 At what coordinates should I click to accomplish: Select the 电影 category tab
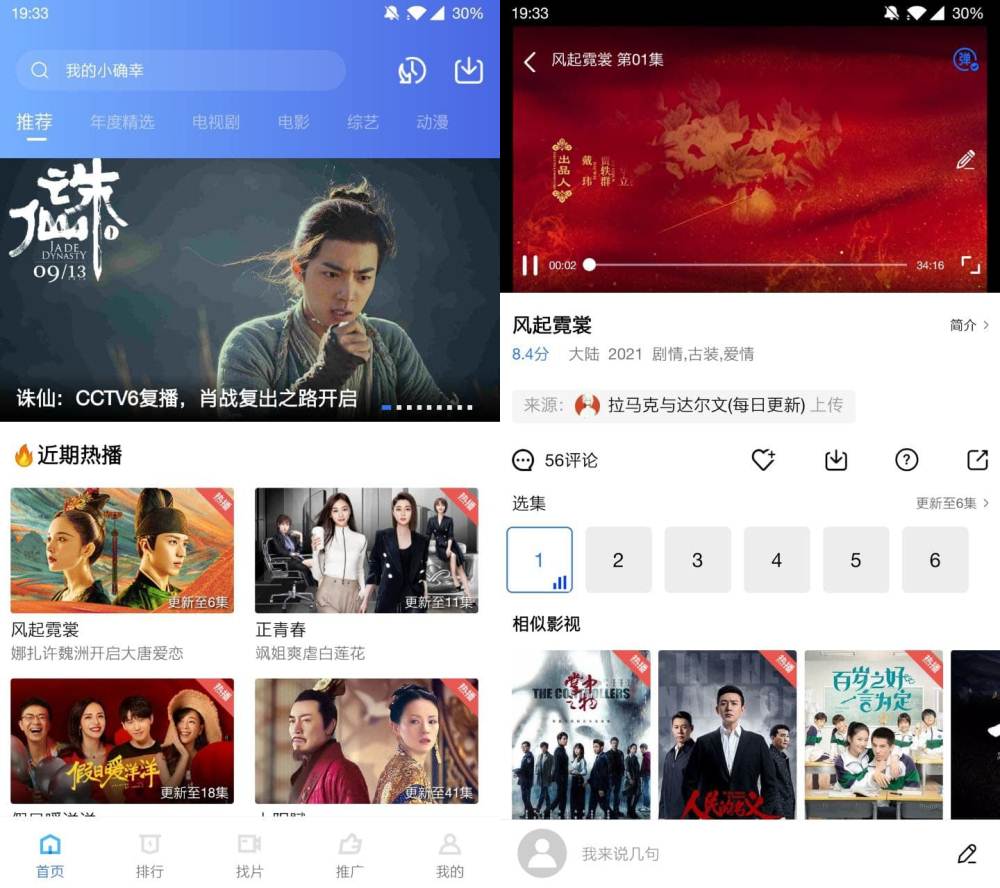[x=293, y=122]
